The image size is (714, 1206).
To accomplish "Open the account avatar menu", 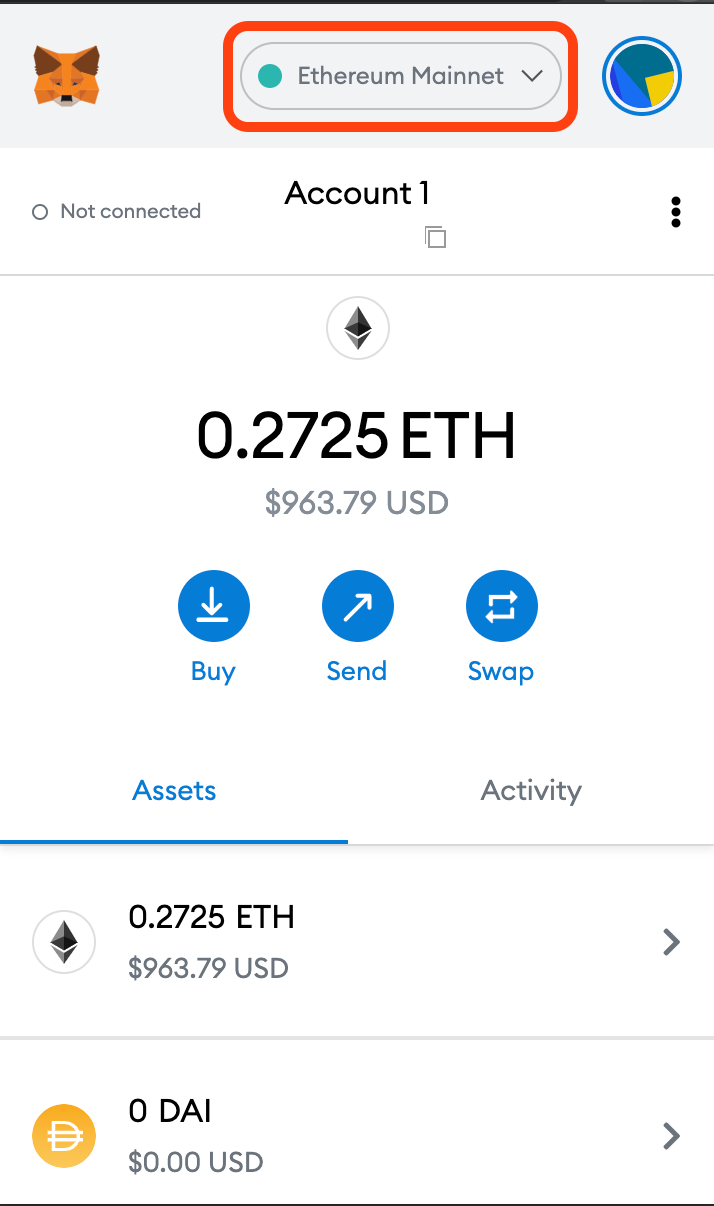I will click(x=641, y=77).
